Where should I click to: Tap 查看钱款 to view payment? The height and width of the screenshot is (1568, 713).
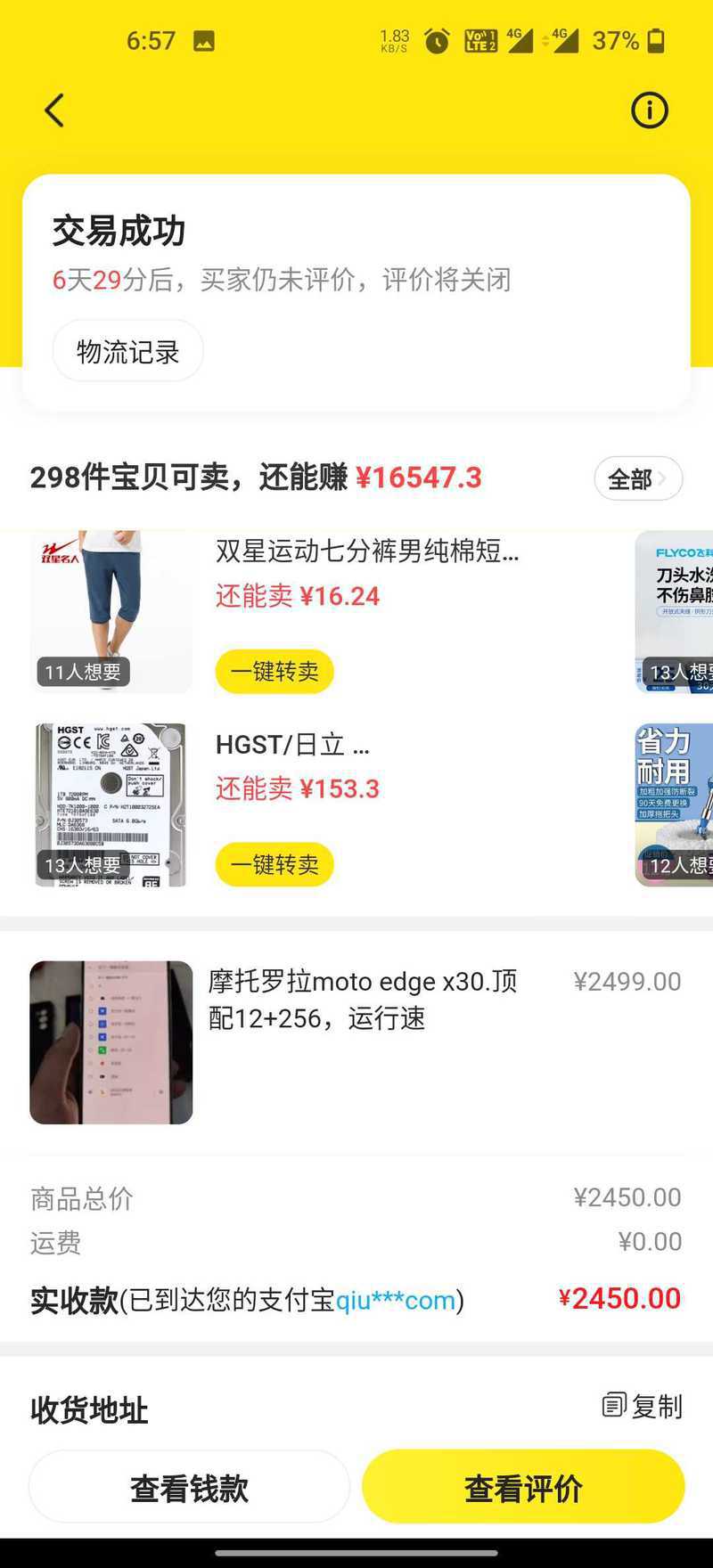click(189, 1488)
